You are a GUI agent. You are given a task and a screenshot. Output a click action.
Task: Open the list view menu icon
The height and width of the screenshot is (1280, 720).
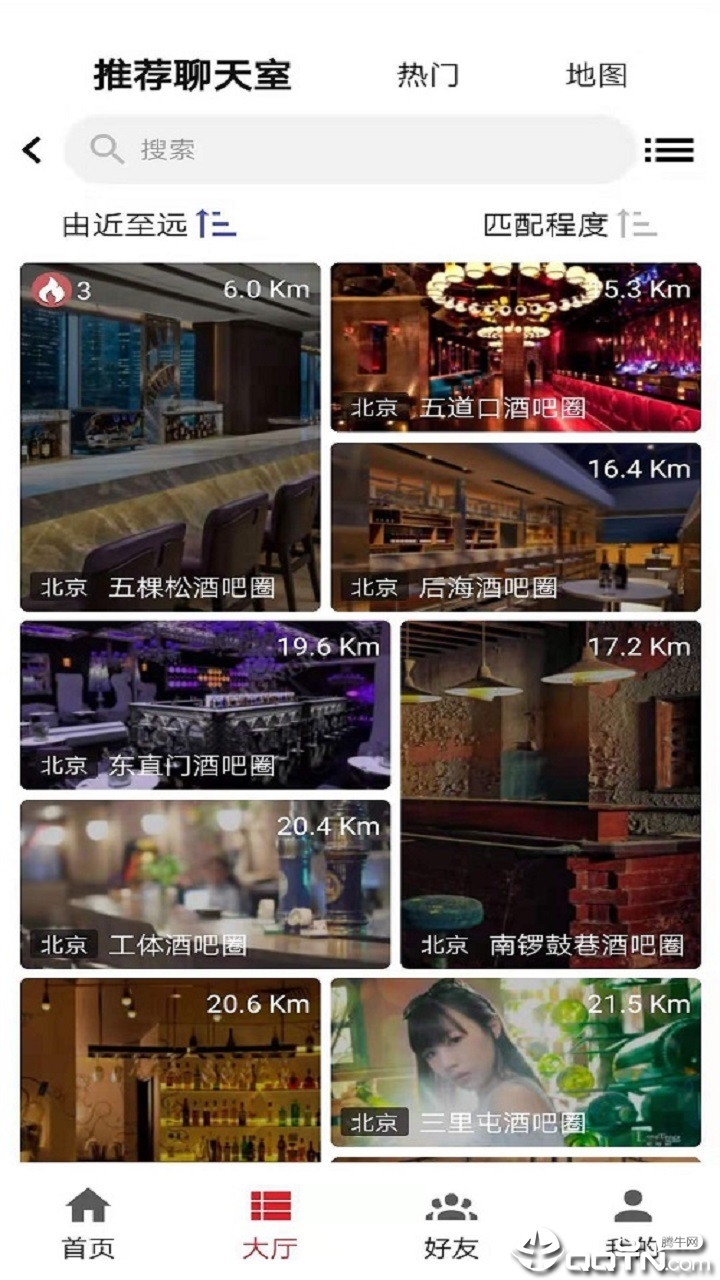click(x=669, y=150)
